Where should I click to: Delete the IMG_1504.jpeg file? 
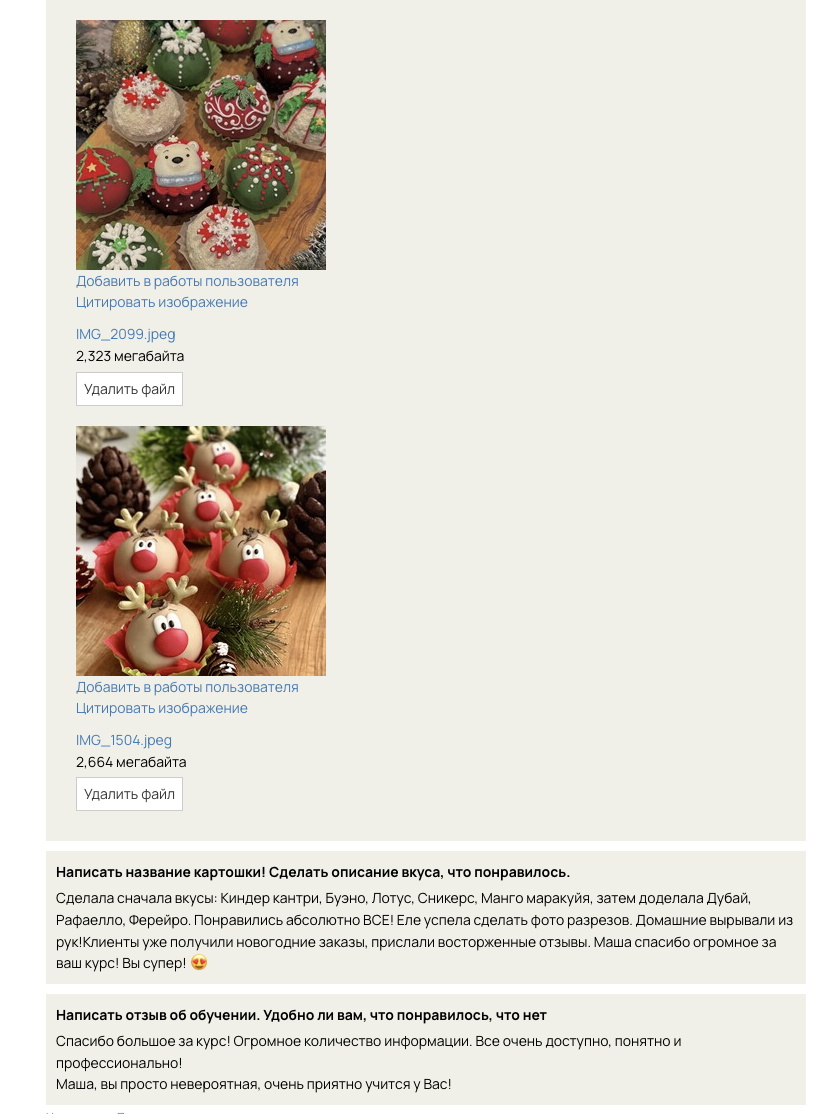click(x=129, y=794)
